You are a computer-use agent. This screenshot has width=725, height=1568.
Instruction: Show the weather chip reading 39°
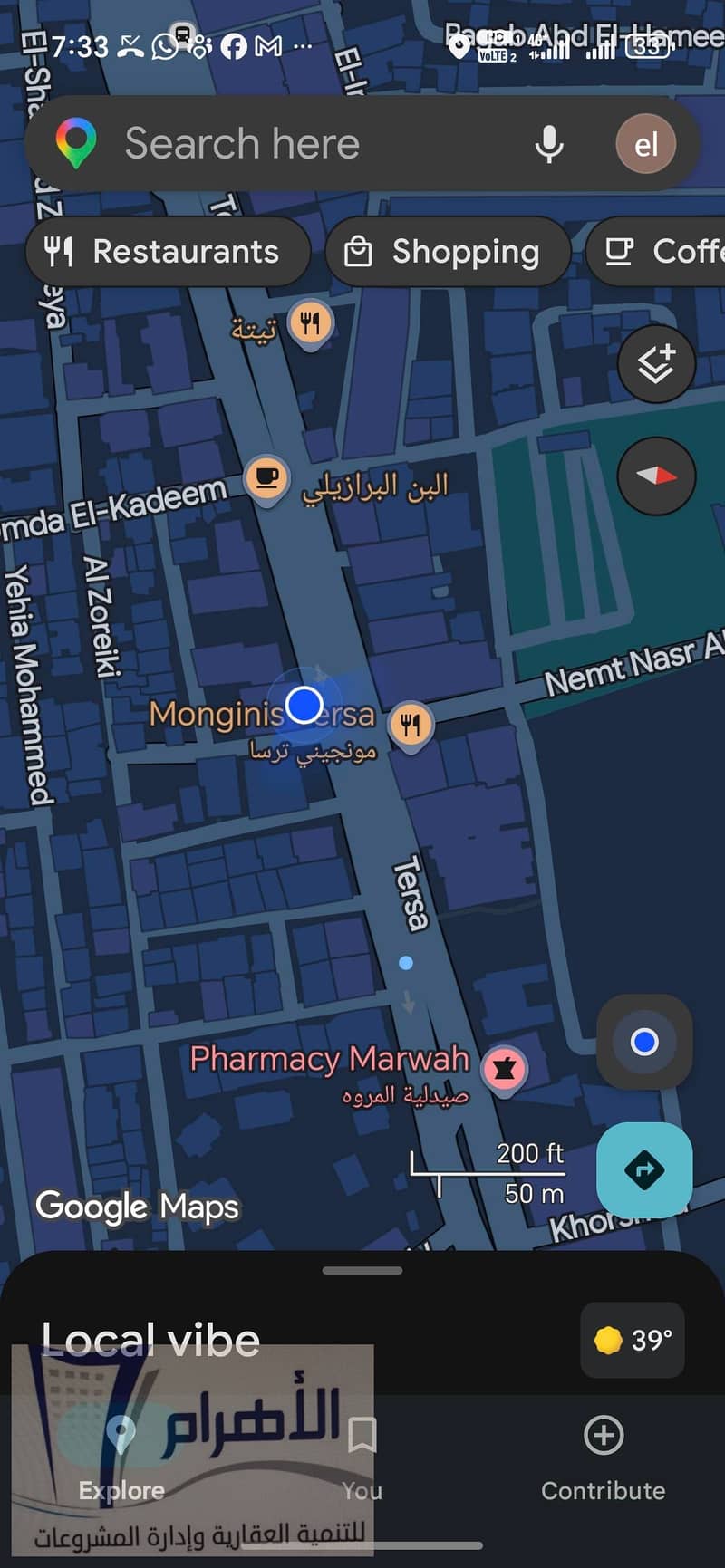click(x=633, y=1340)
